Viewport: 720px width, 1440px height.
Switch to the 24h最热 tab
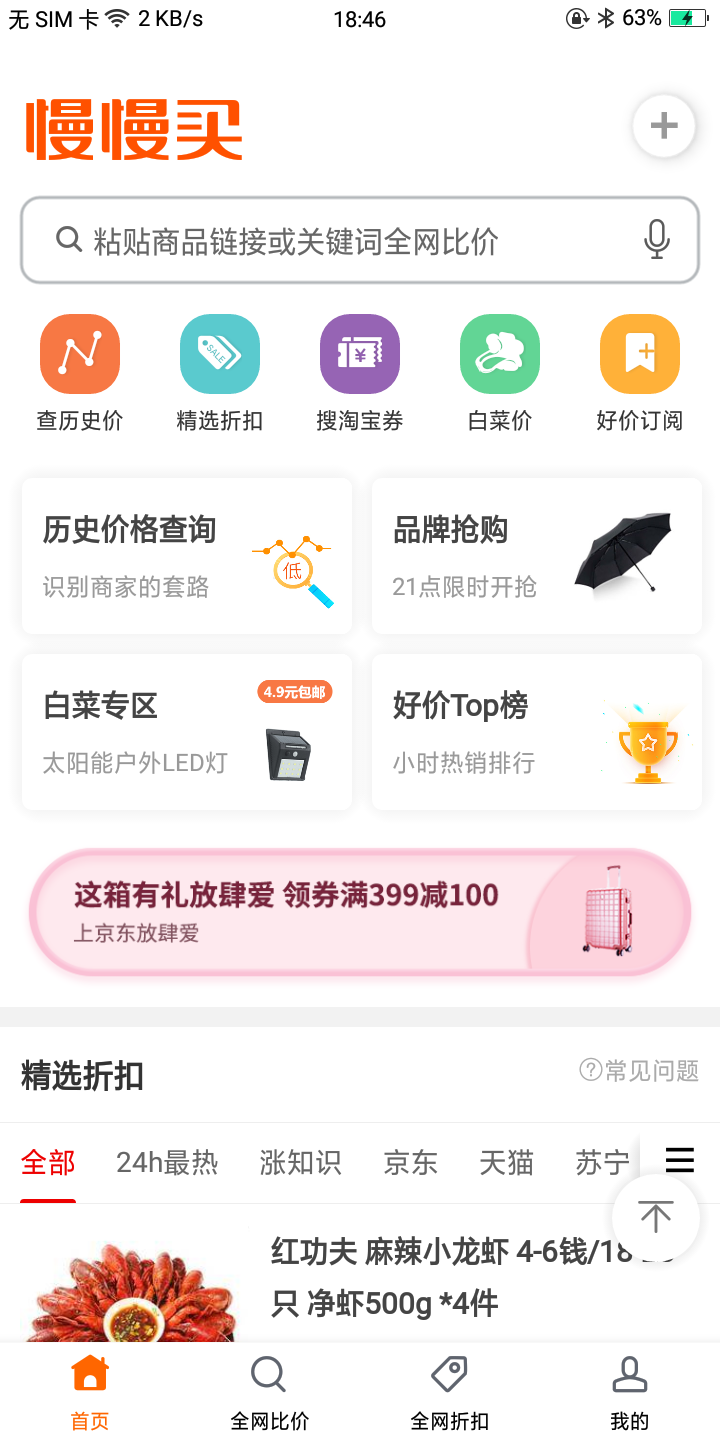(x=166, y=1162)
